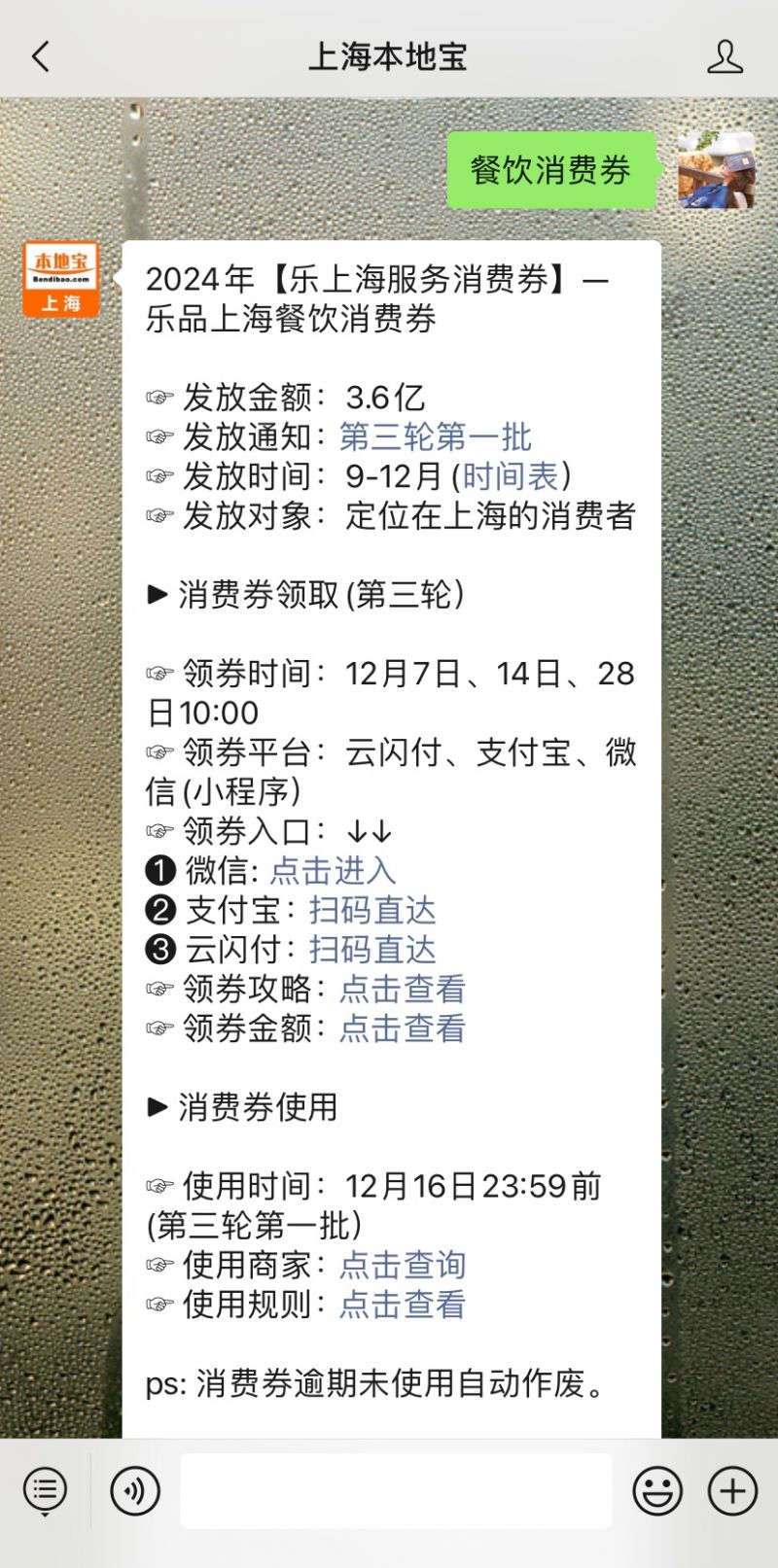View 使用规则 via 点击查看
The image size is (778, 1568).
tap(403, 1305)
